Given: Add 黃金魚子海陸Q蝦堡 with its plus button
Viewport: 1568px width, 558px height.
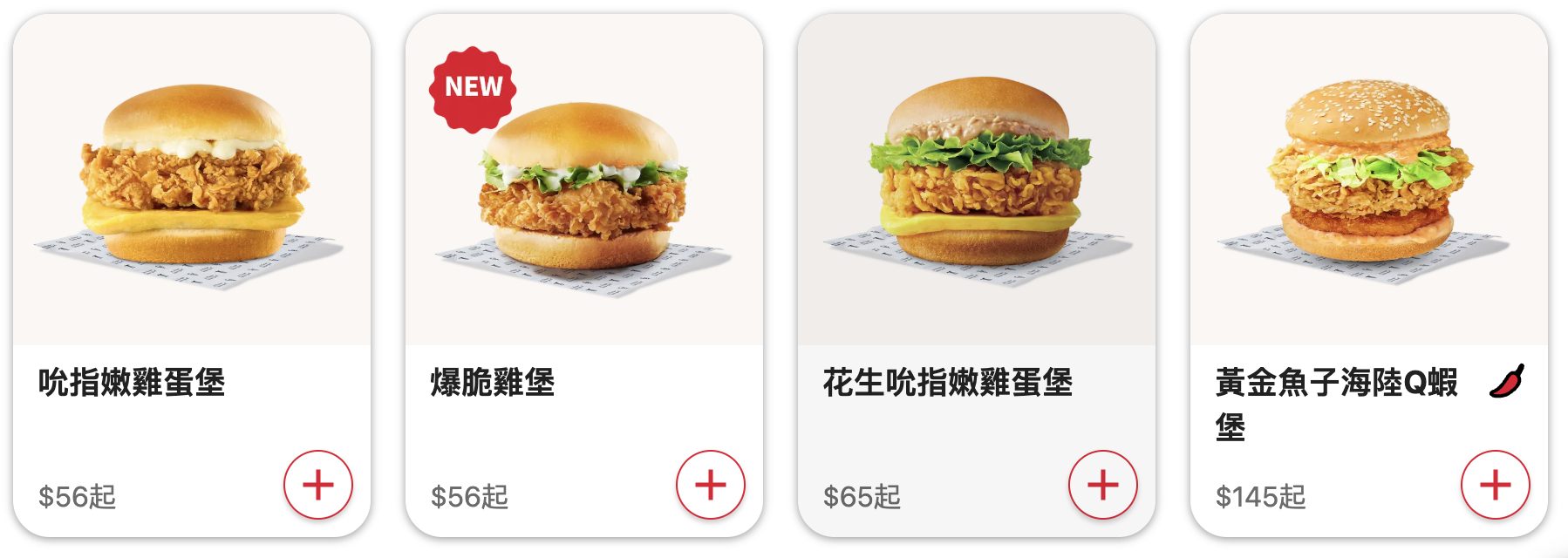Looking at the screenshot, I should 1496,485.
